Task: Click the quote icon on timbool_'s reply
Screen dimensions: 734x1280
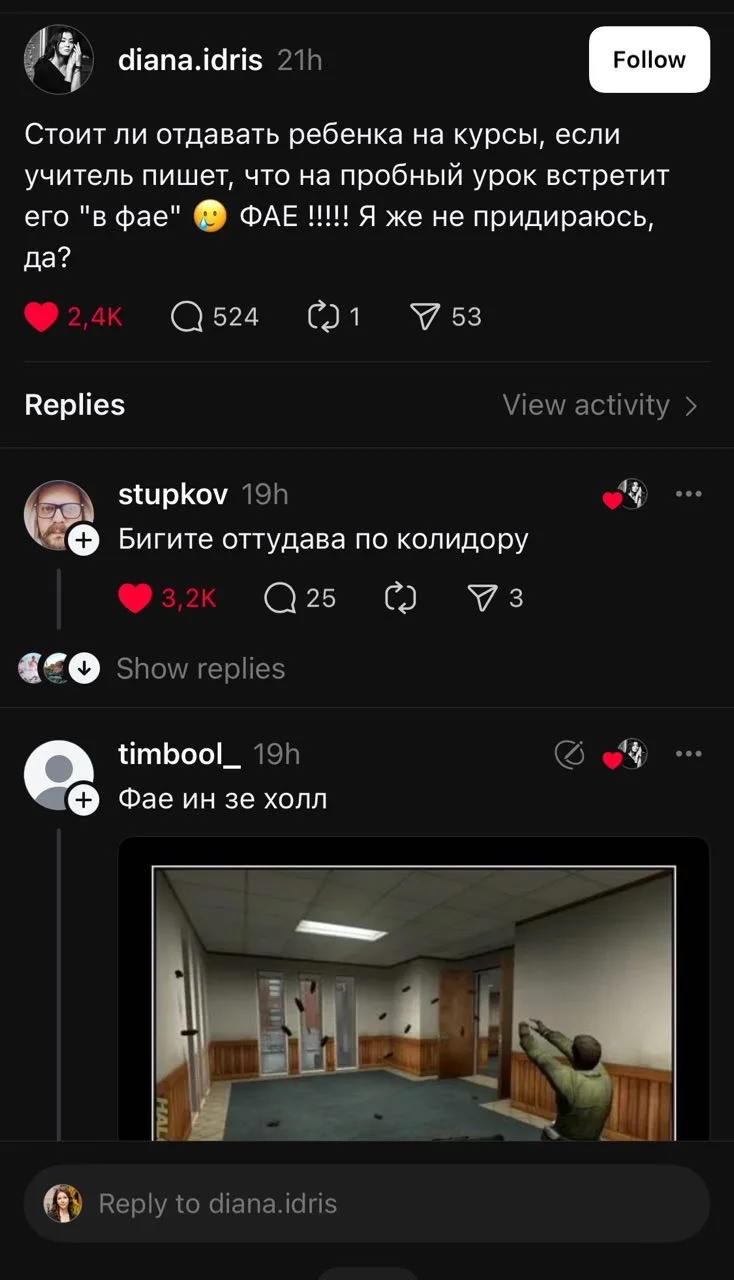Action: [570, 754]
